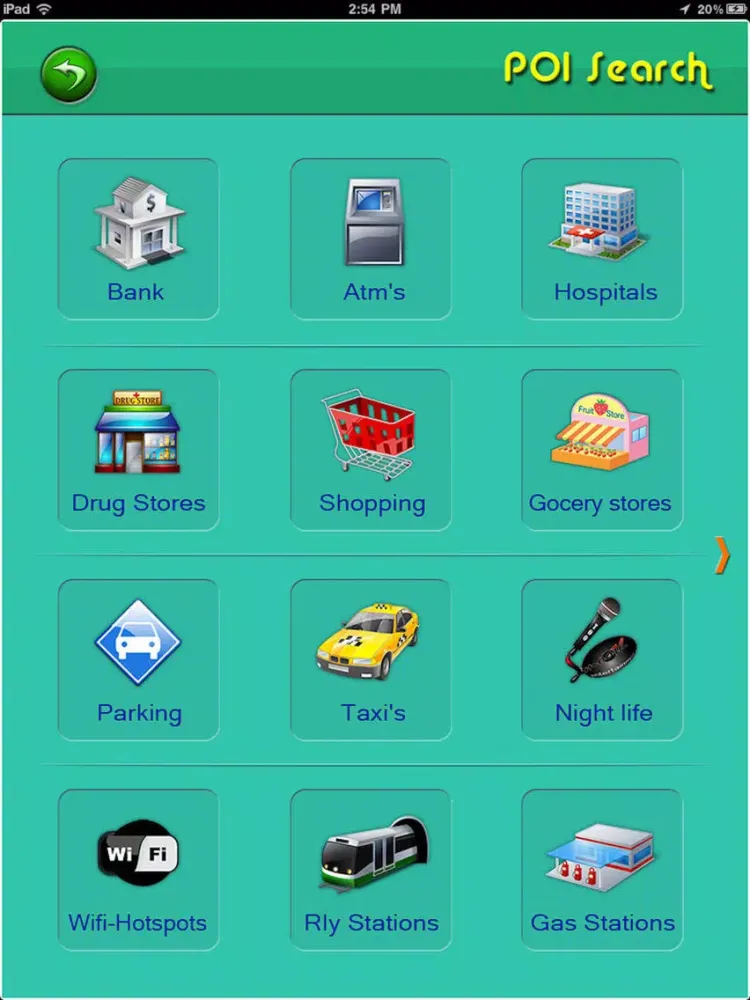
Task: Search for nearby Atm's
Action: (x=370, y=239)
